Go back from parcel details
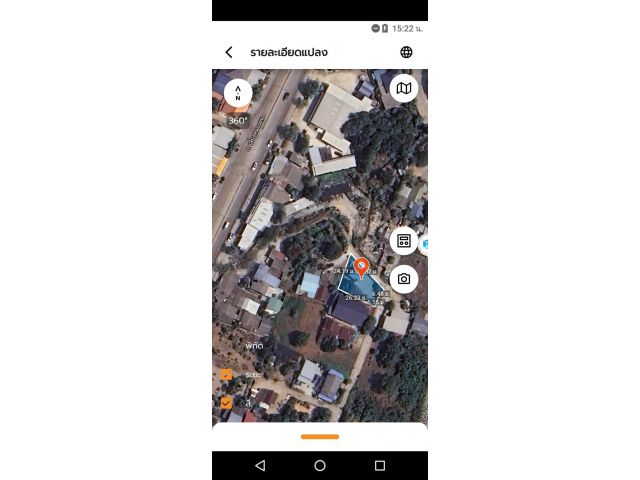 coord(229,52)
